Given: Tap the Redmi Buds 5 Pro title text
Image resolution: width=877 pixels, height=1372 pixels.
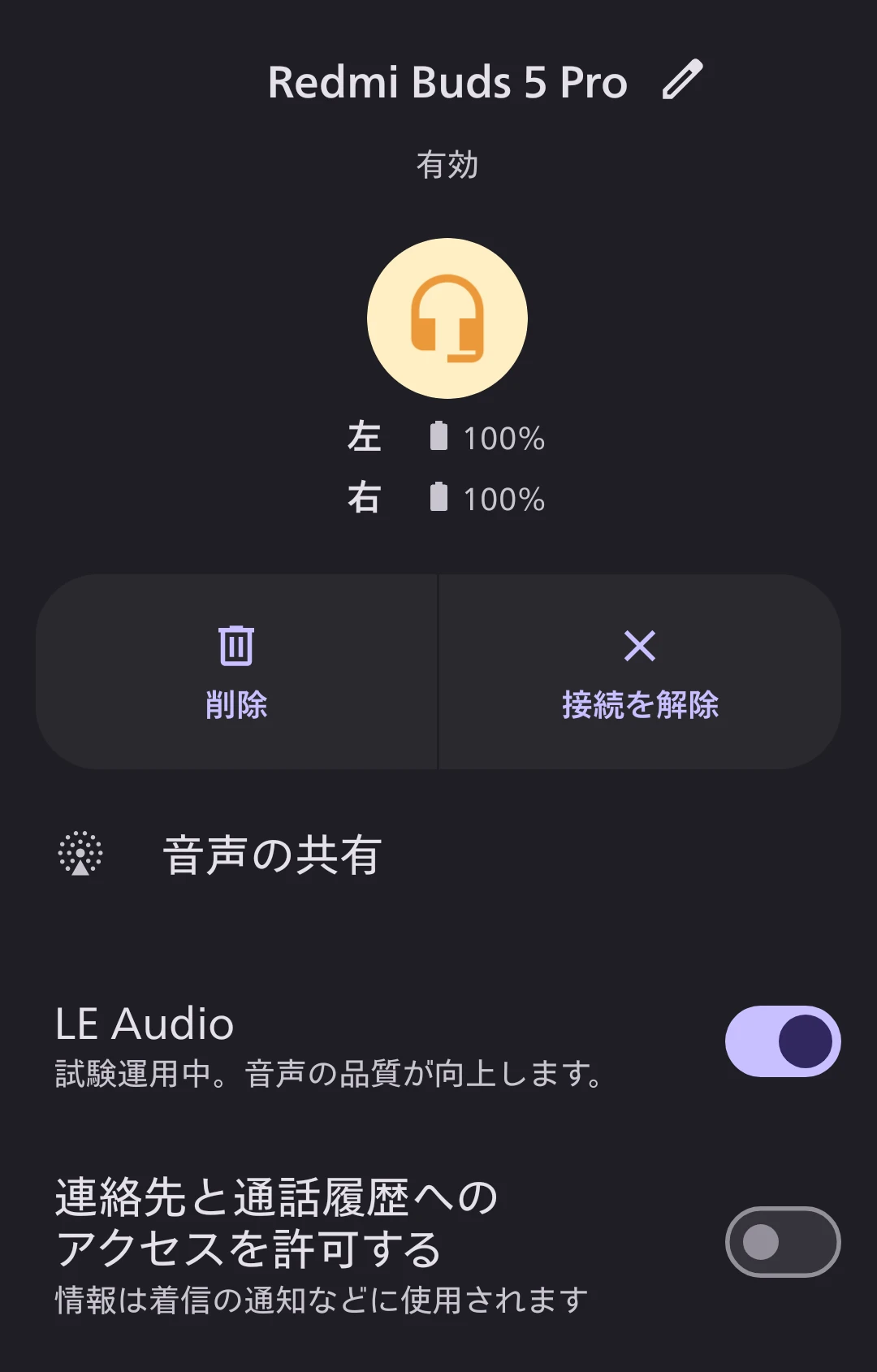Looking at the screenshot, I should coord(447,81).
